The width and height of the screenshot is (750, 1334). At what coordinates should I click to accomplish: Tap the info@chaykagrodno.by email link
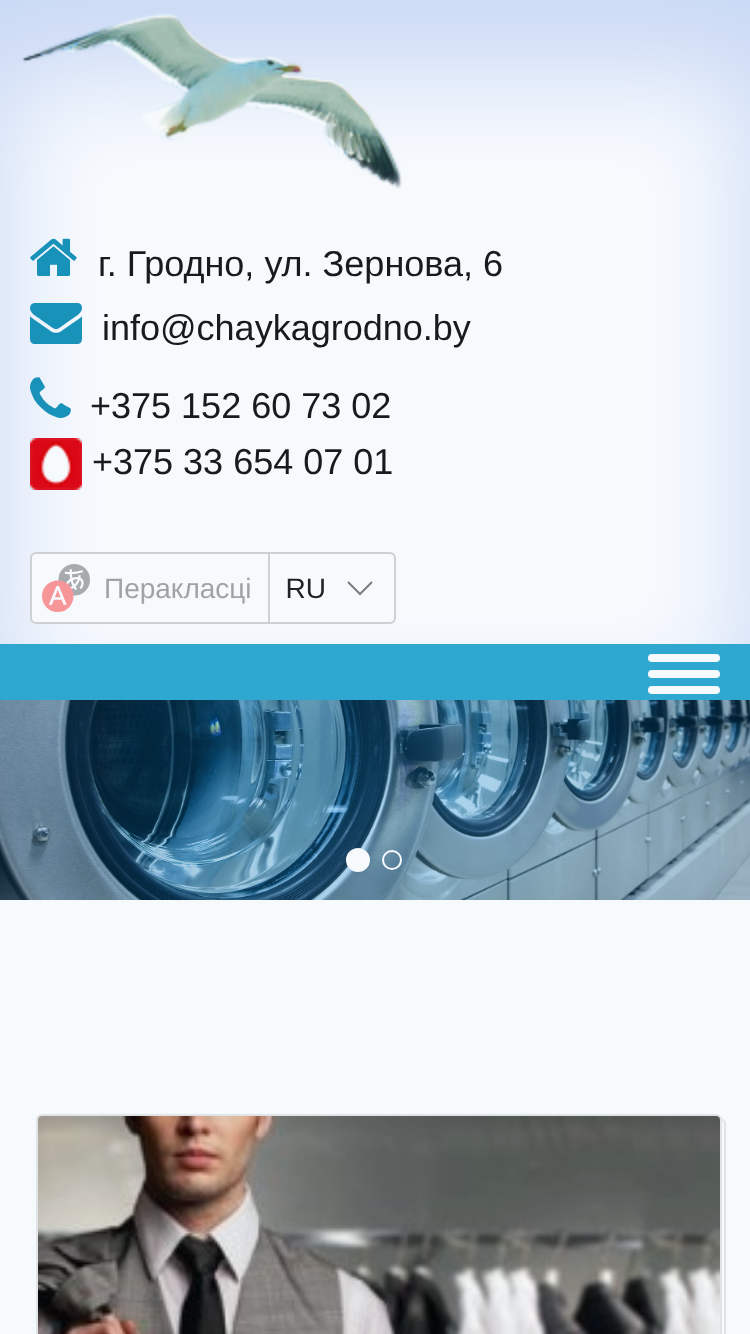coord(286,328)
